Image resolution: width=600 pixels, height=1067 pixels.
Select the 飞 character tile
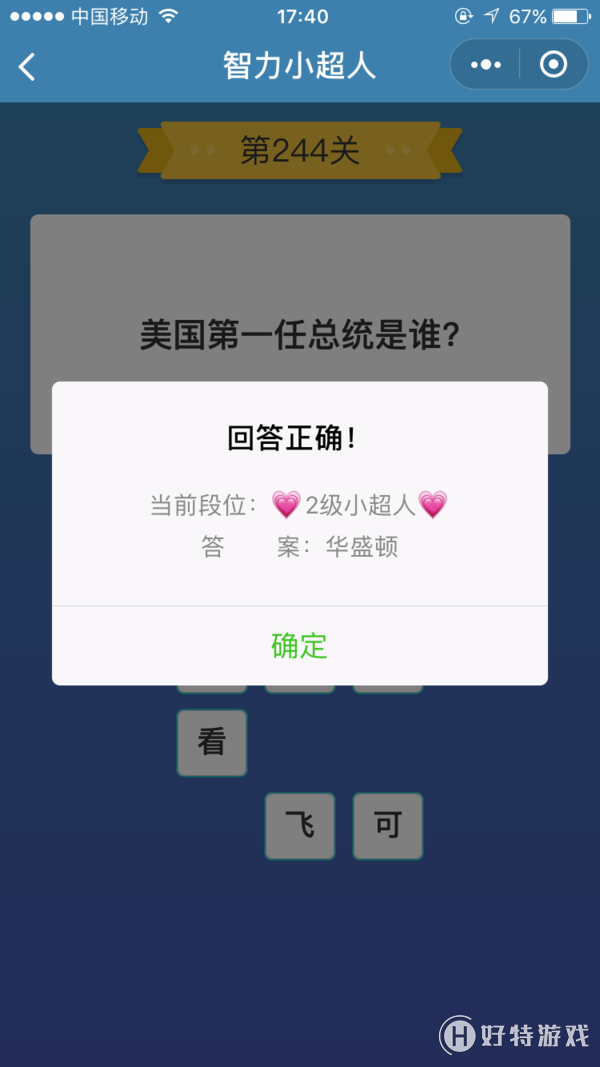pyautogui.click(x=299, y=826)
